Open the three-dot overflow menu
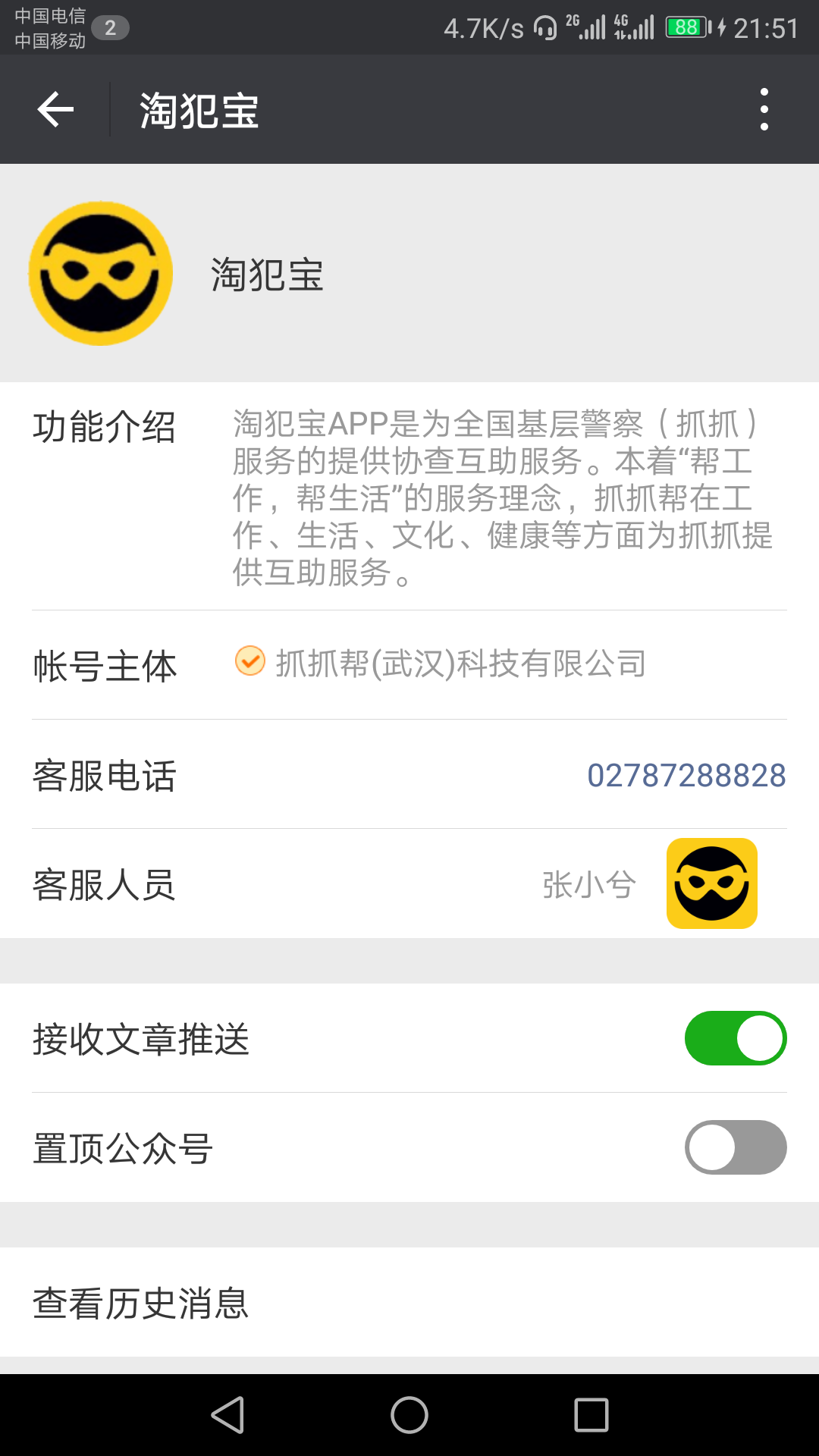The image size is (819, 1456). pyautogui.click(x=764, y=109)
